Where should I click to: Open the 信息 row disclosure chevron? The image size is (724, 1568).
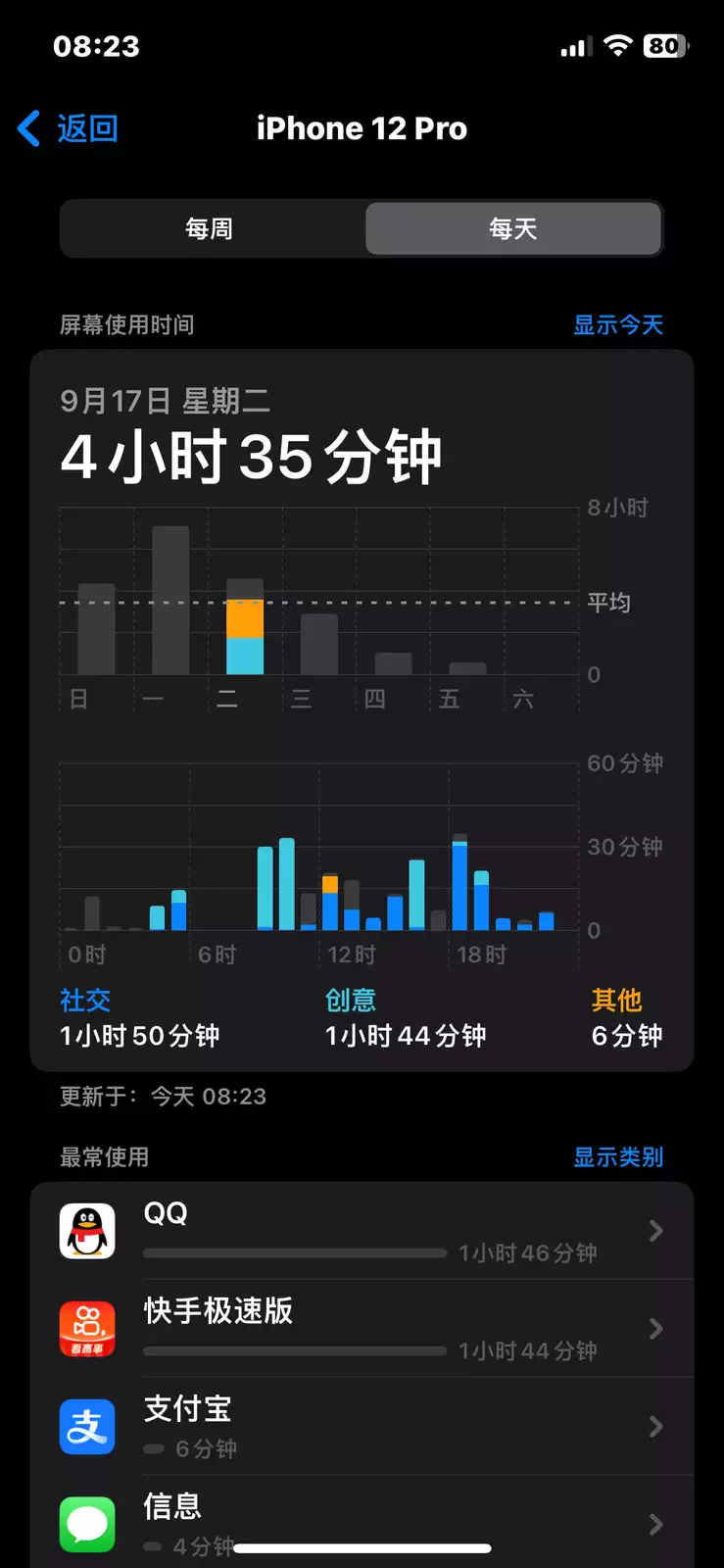655,1525
